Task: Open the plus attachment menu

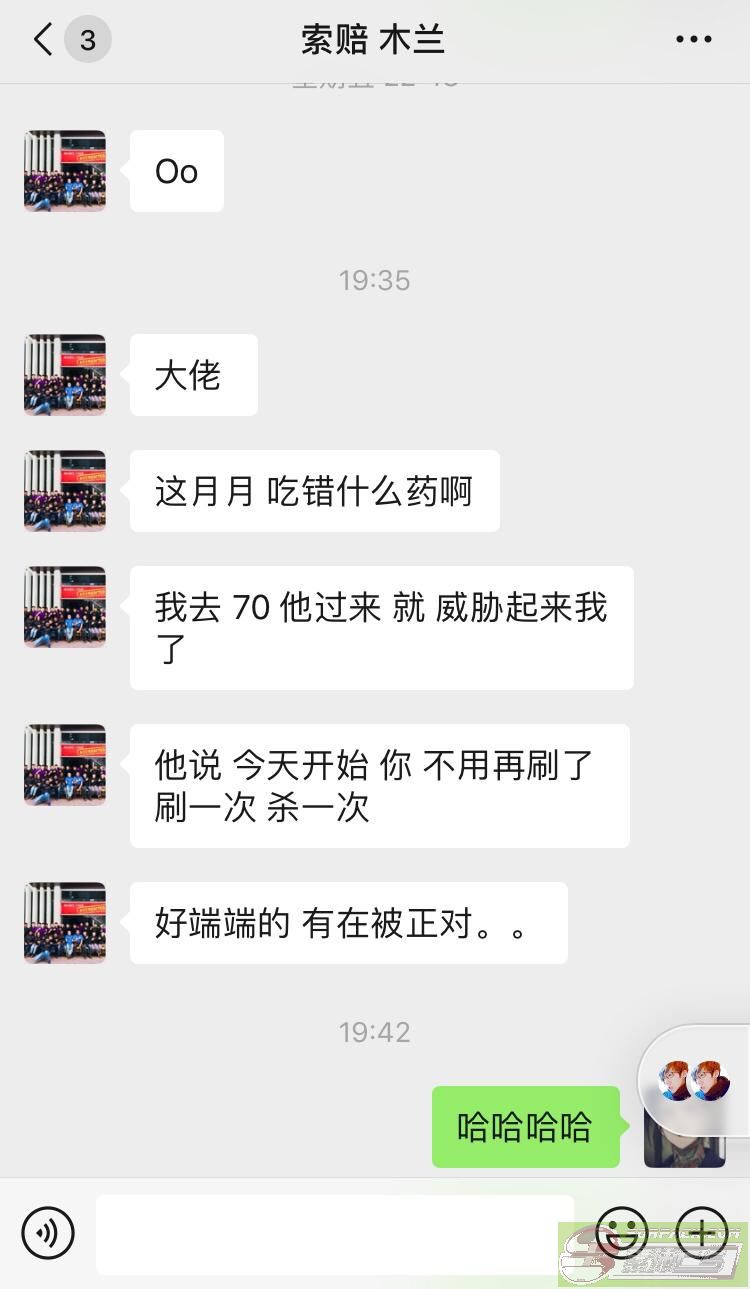Action: point(702,1232)
